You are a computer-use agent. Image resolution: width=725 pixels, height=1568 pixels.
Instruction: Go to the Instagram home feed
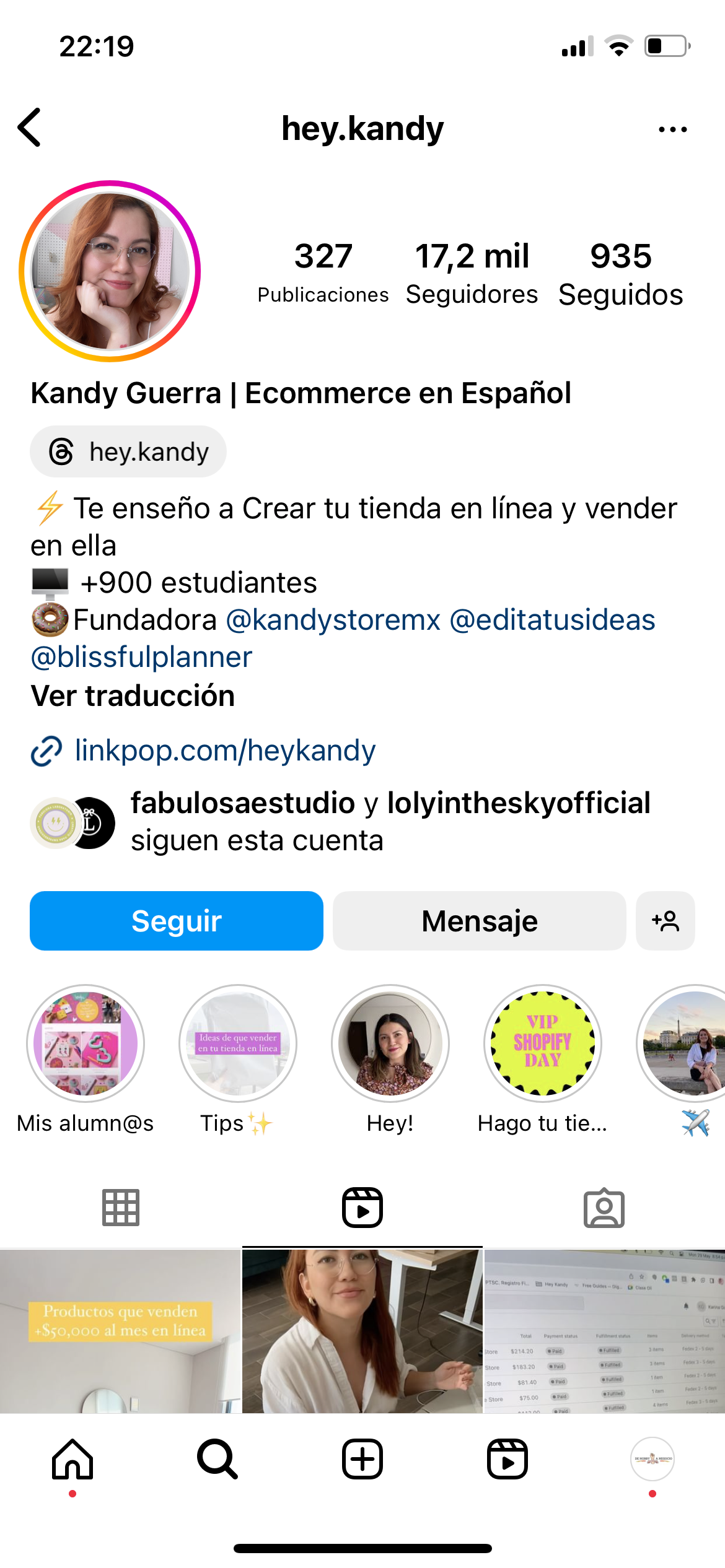[x=72, y=1459]
